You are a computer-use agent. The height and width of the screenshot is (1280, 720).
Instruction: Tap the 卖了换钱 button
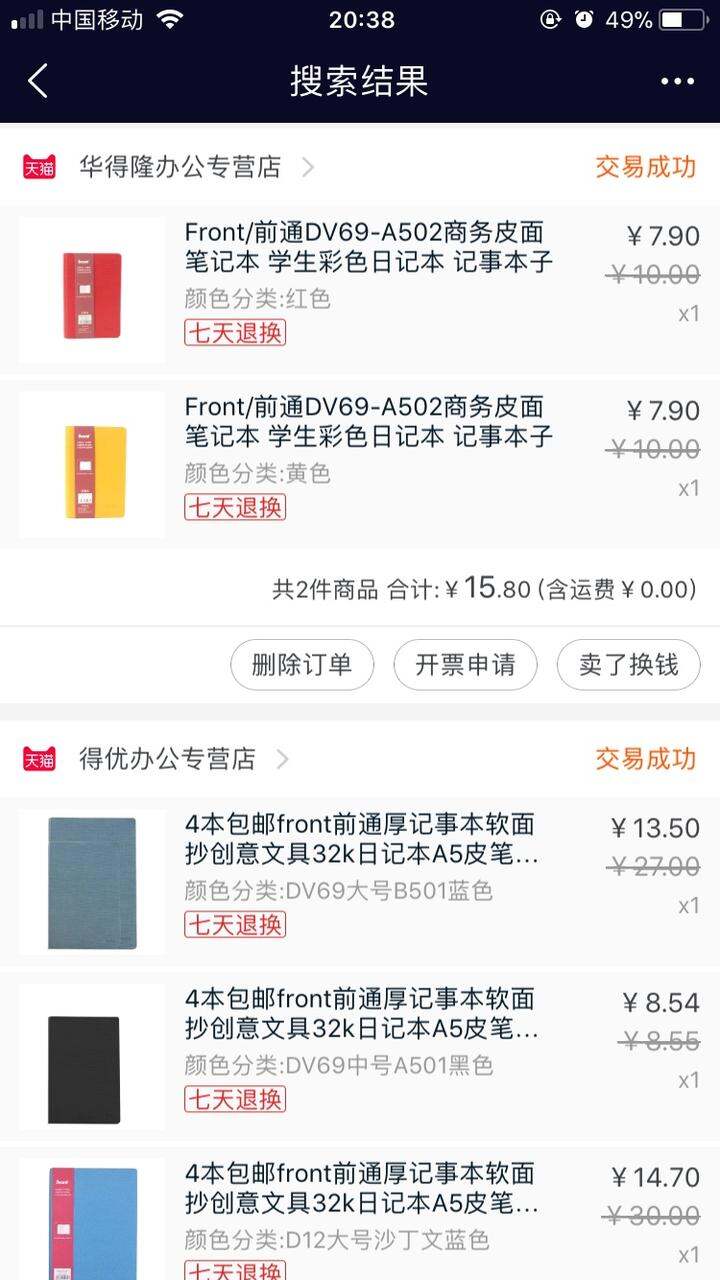628,665
